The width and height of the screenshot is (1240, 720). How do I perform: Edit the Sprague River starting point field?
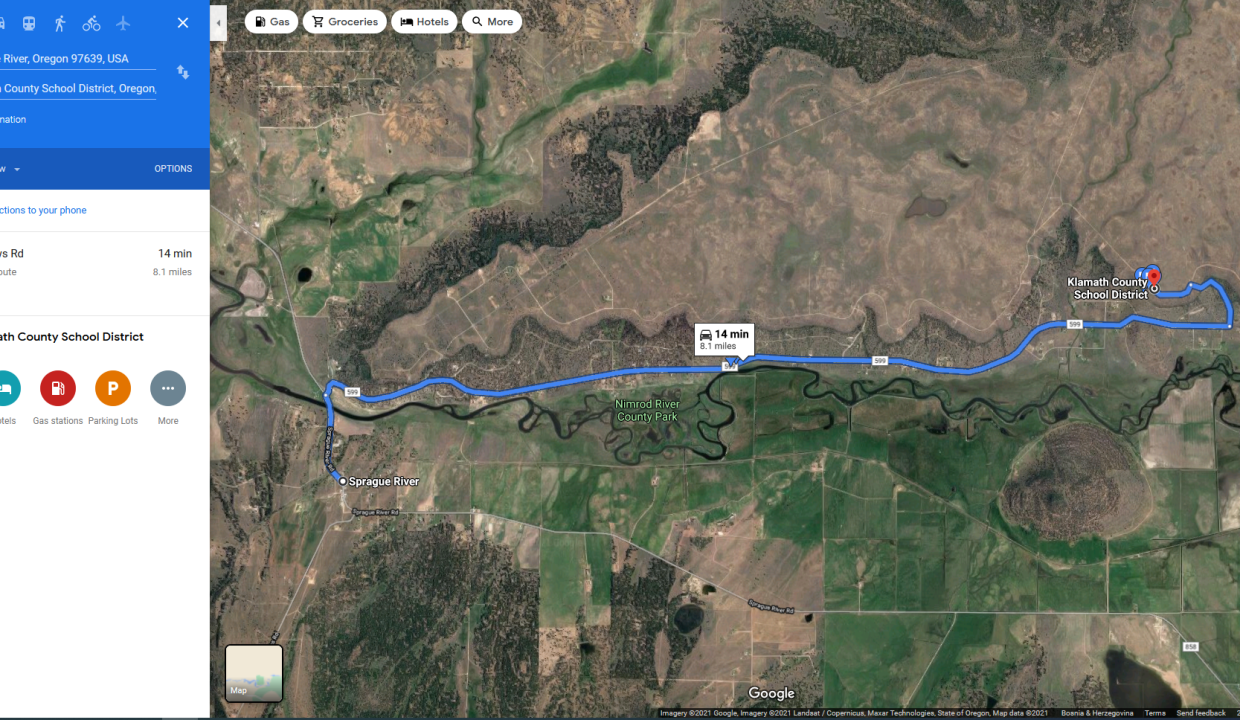[x=75, y=59]
